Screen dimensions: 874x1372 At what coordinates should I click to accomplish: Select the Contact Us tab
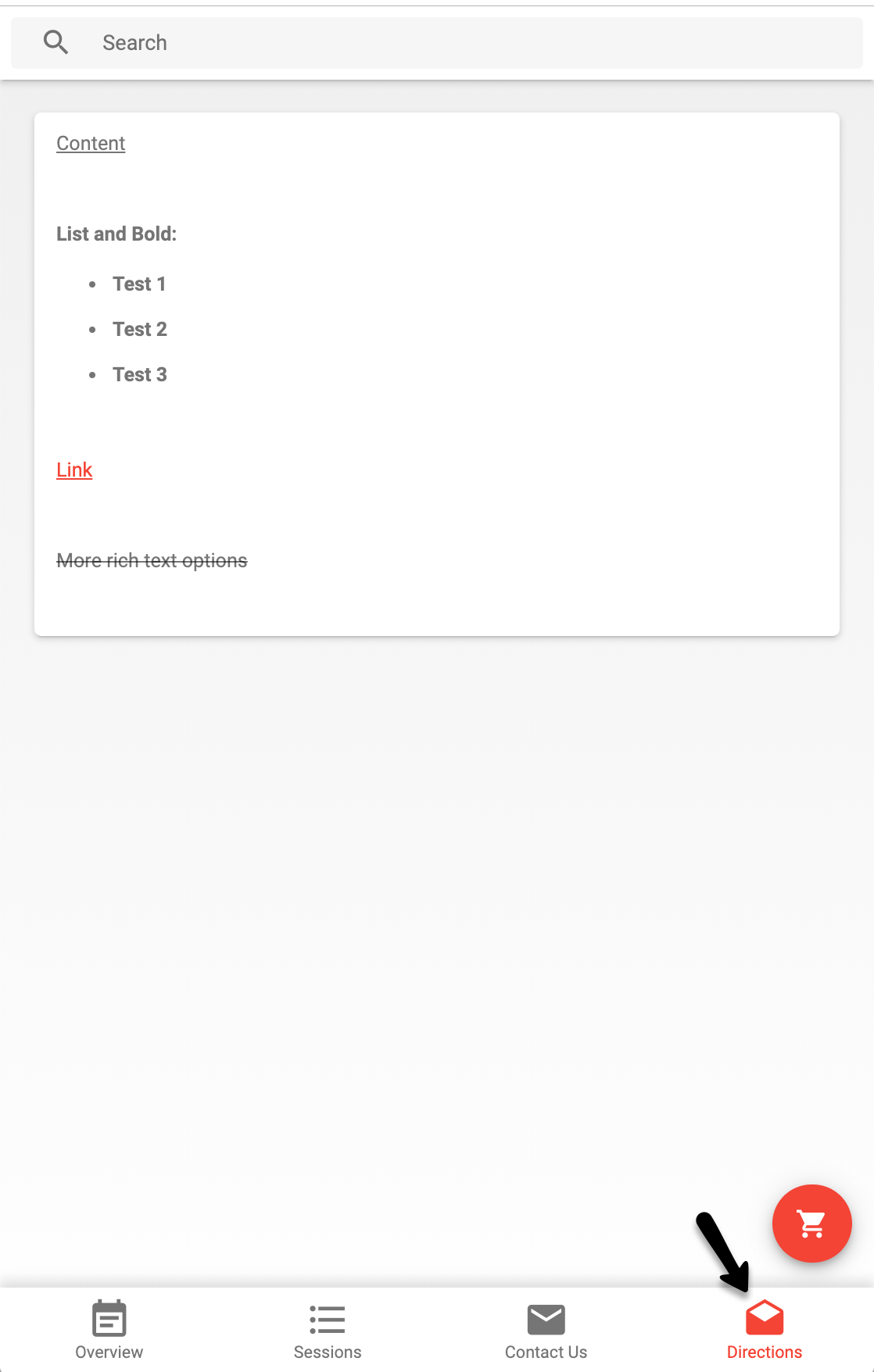coord(546,1330)
